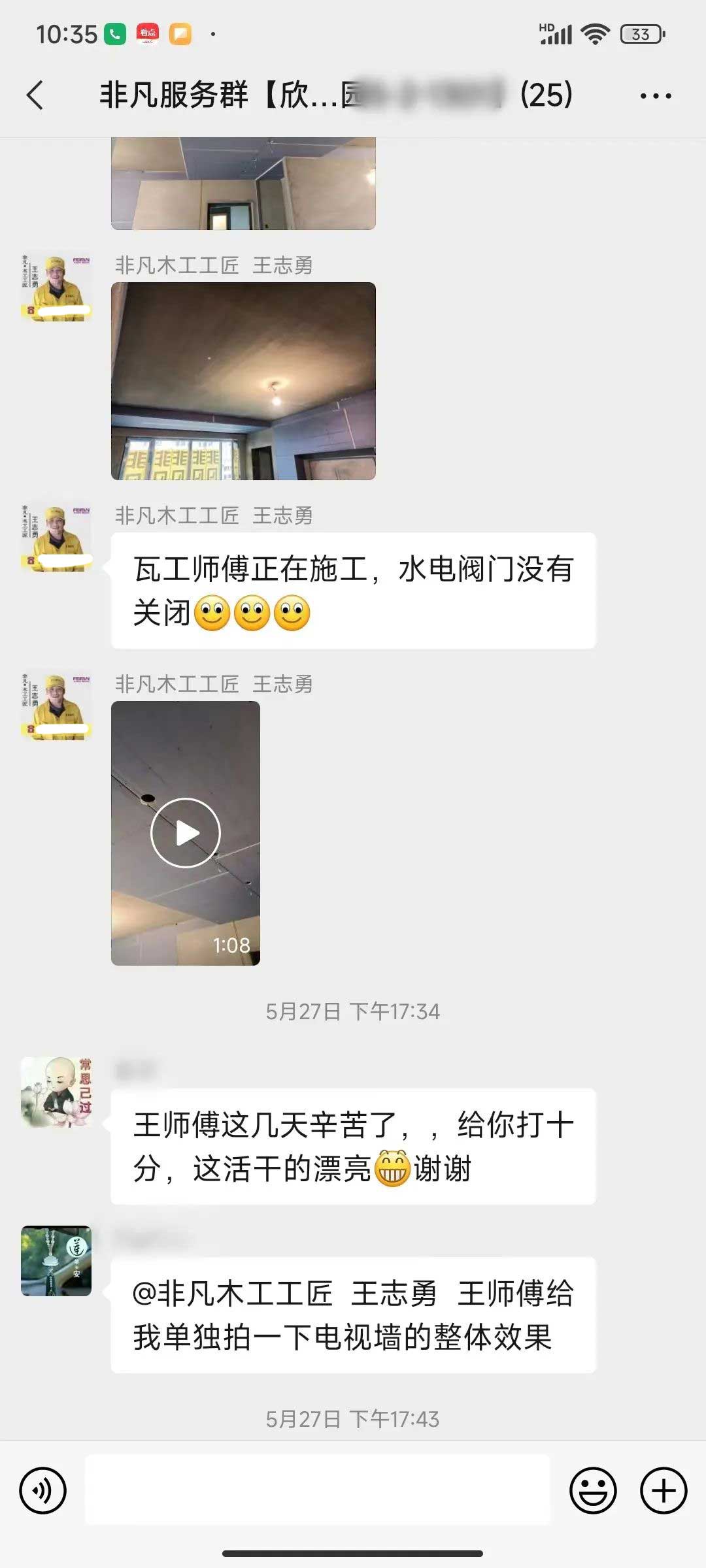This screenshot has height=1568, width=706.
Task: View the monk cartoon avatar's profile
Action: coord(56,1092)
